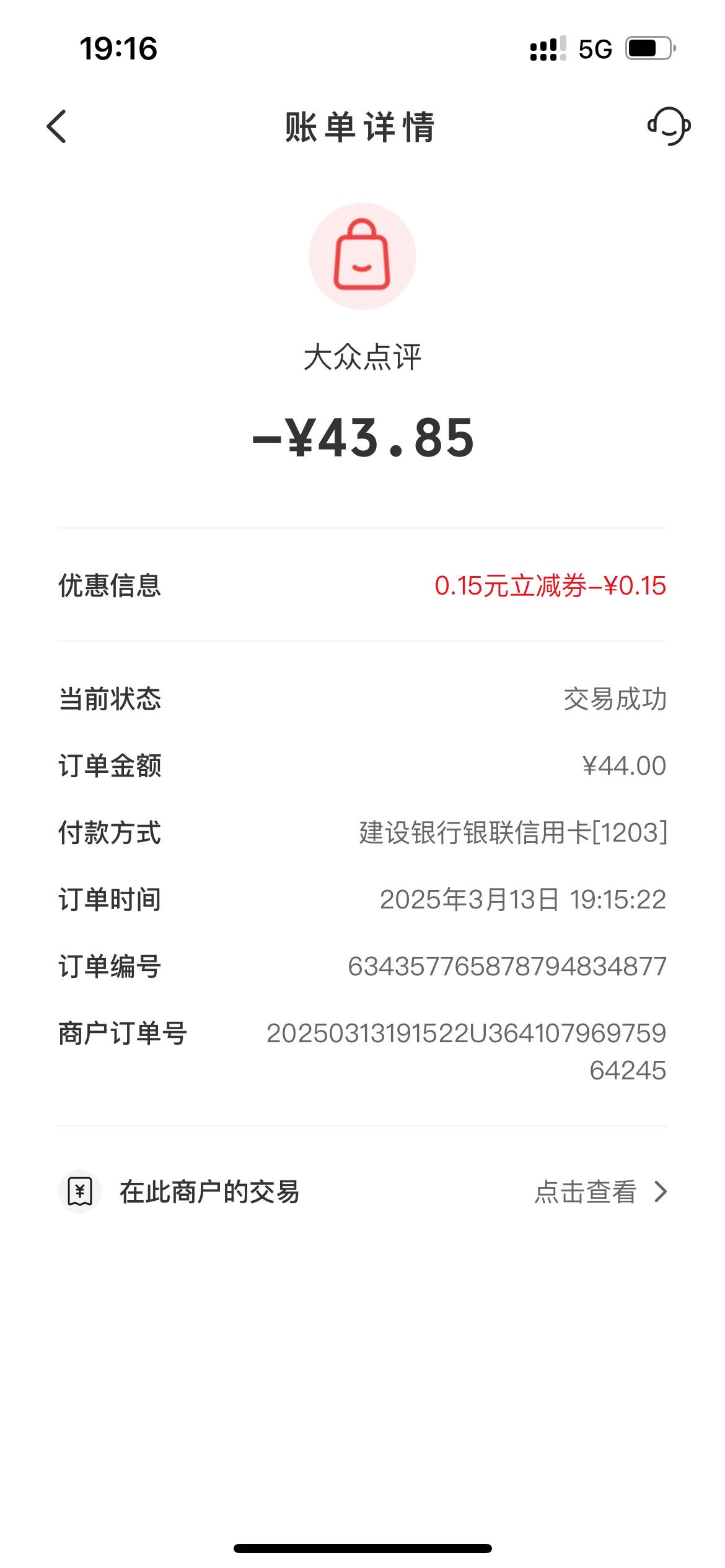
Task: Go back from the bill details page
Action: (56, 127)
